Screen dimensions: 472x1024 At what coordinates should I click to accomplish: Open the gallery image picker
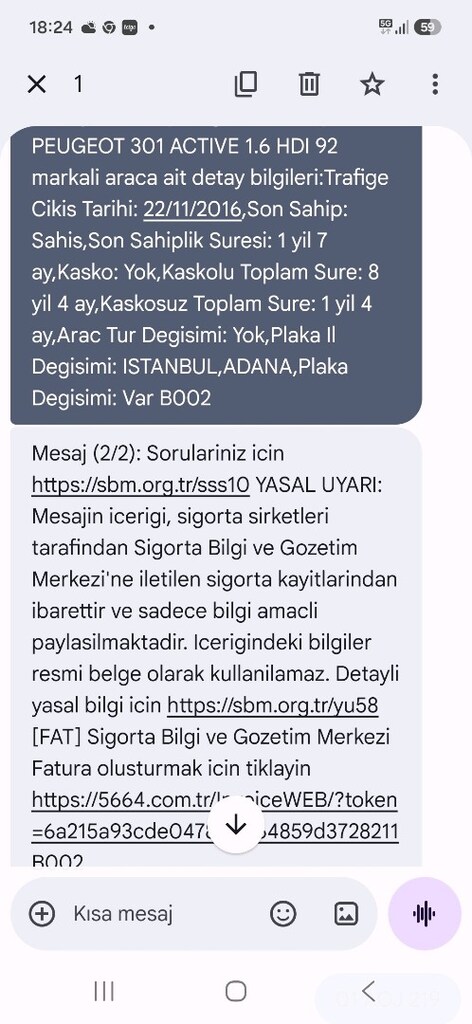[x=346, y=914]
